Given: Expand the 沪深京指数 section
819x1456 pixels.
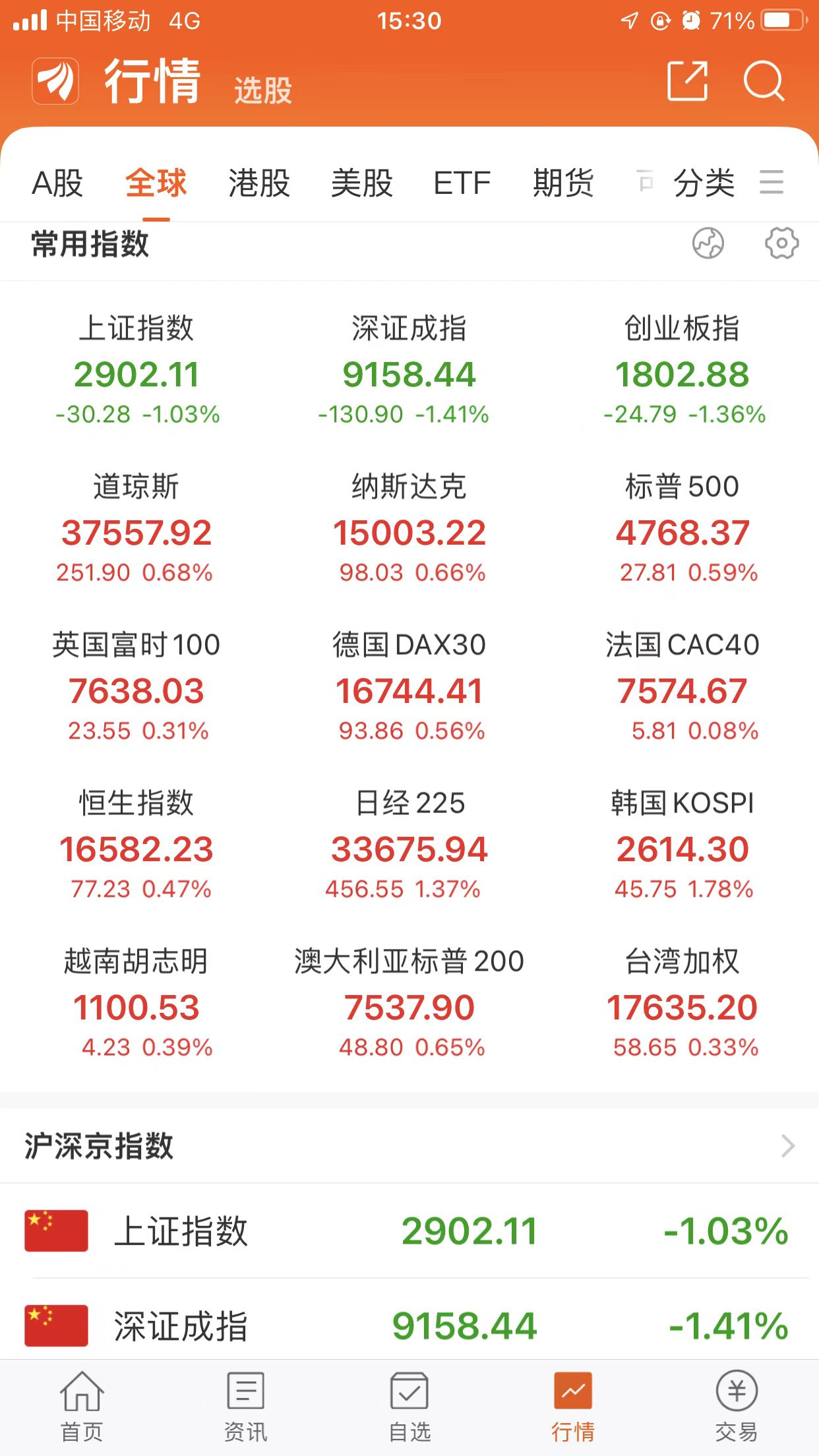Looking at the screenshot, I should pyautogui.click(x=787, y=1146).
